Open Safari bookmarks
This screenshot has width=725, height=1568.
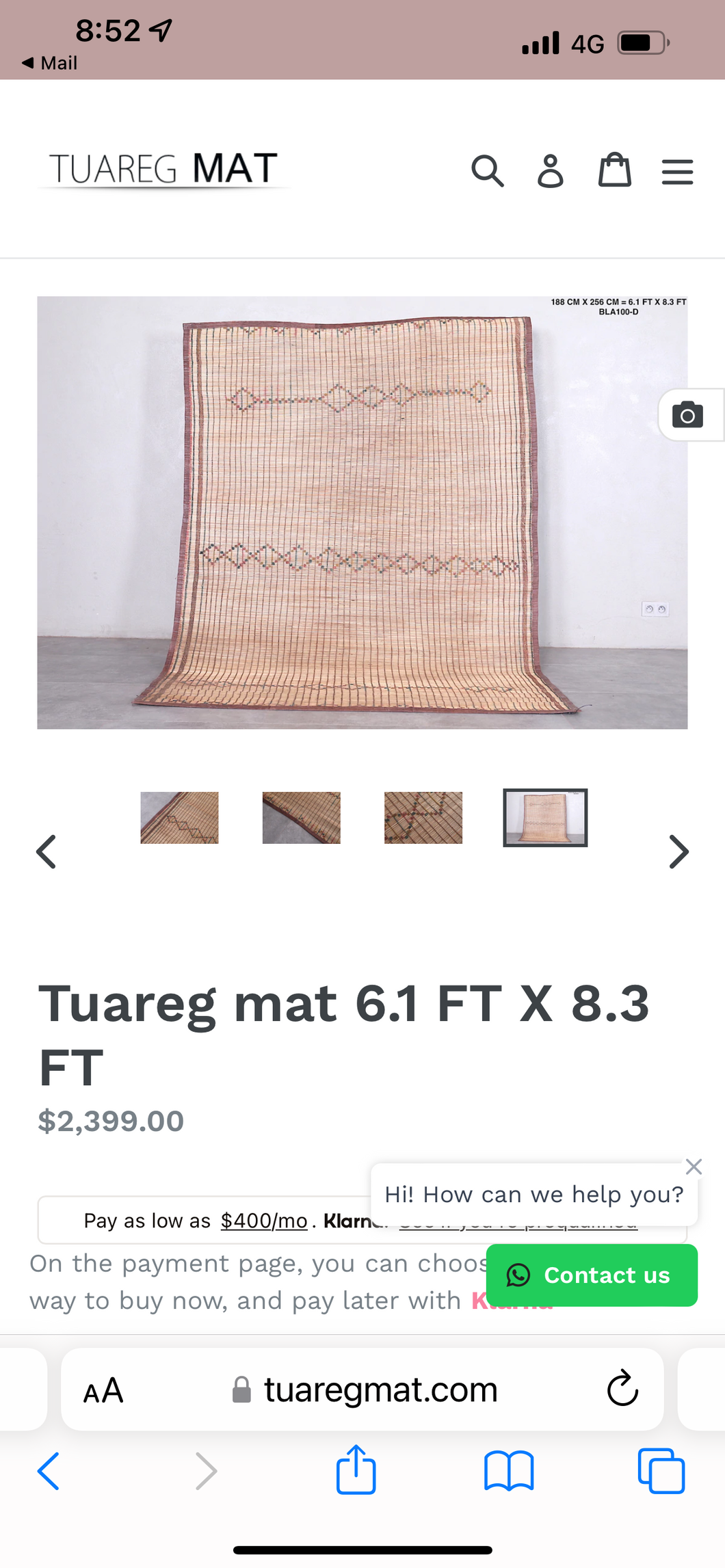click(508, 1470)
